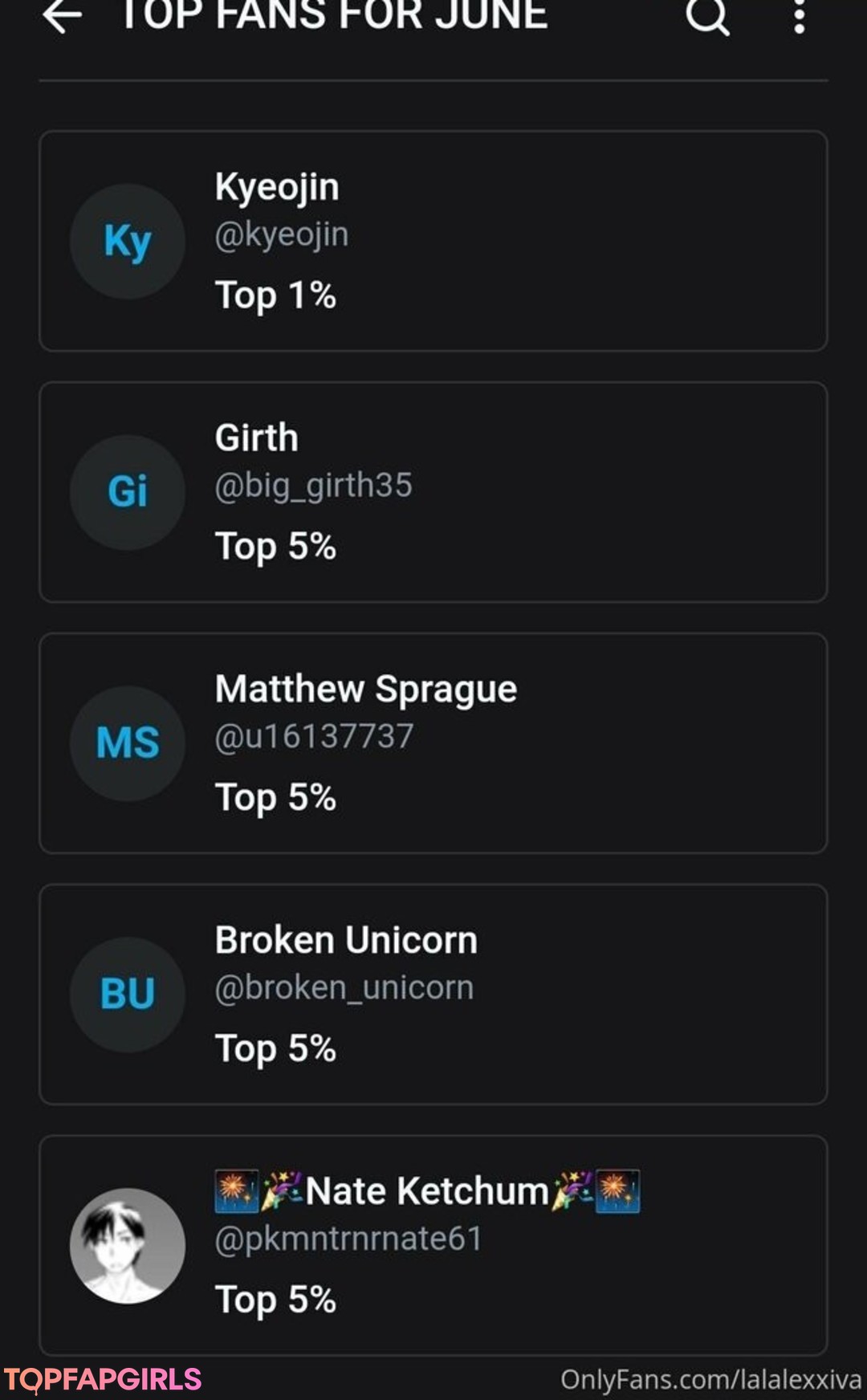View Matthew Sprague's profile card
The height and width of the screenshot is (1400, 867).
(x=433, y=743)
